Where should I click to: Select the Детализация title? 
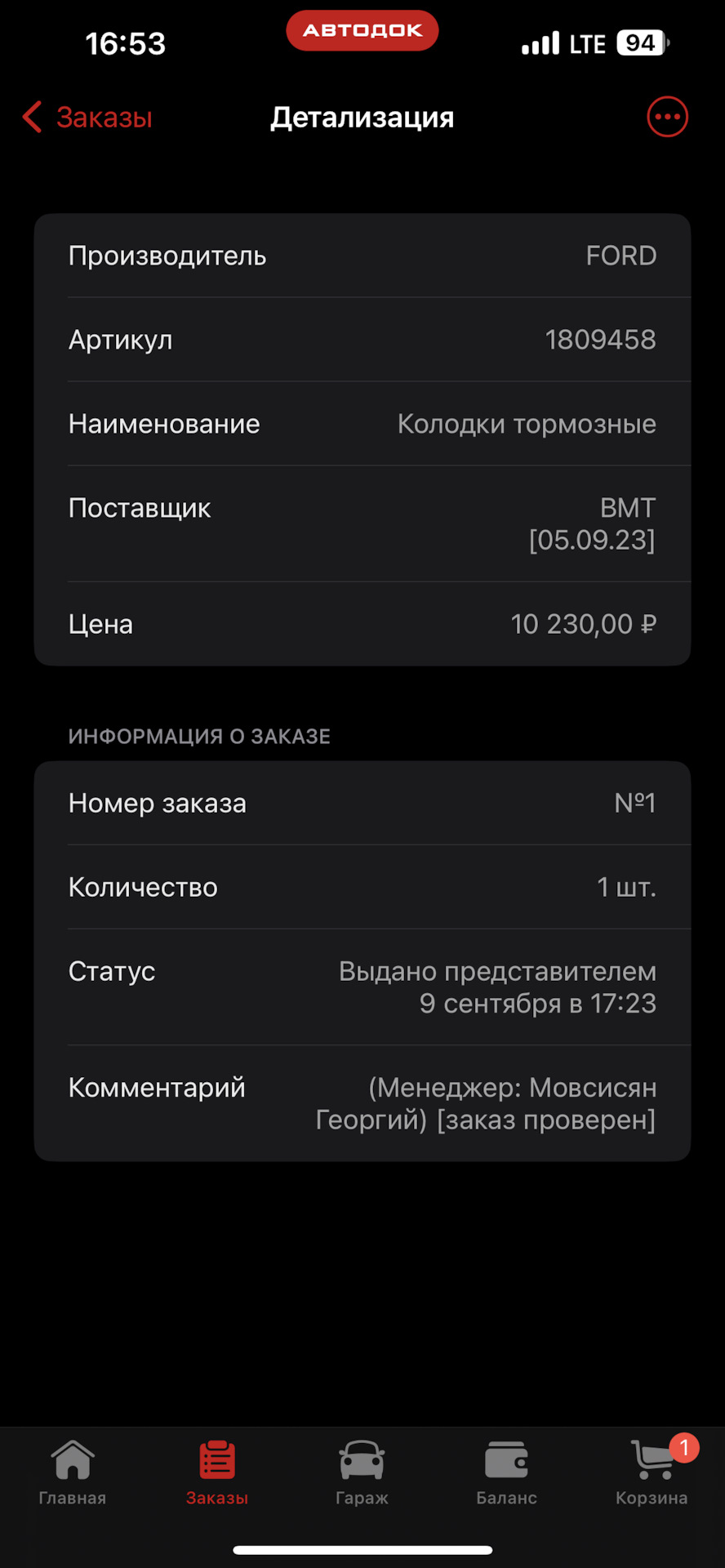(x=362, y=117)
